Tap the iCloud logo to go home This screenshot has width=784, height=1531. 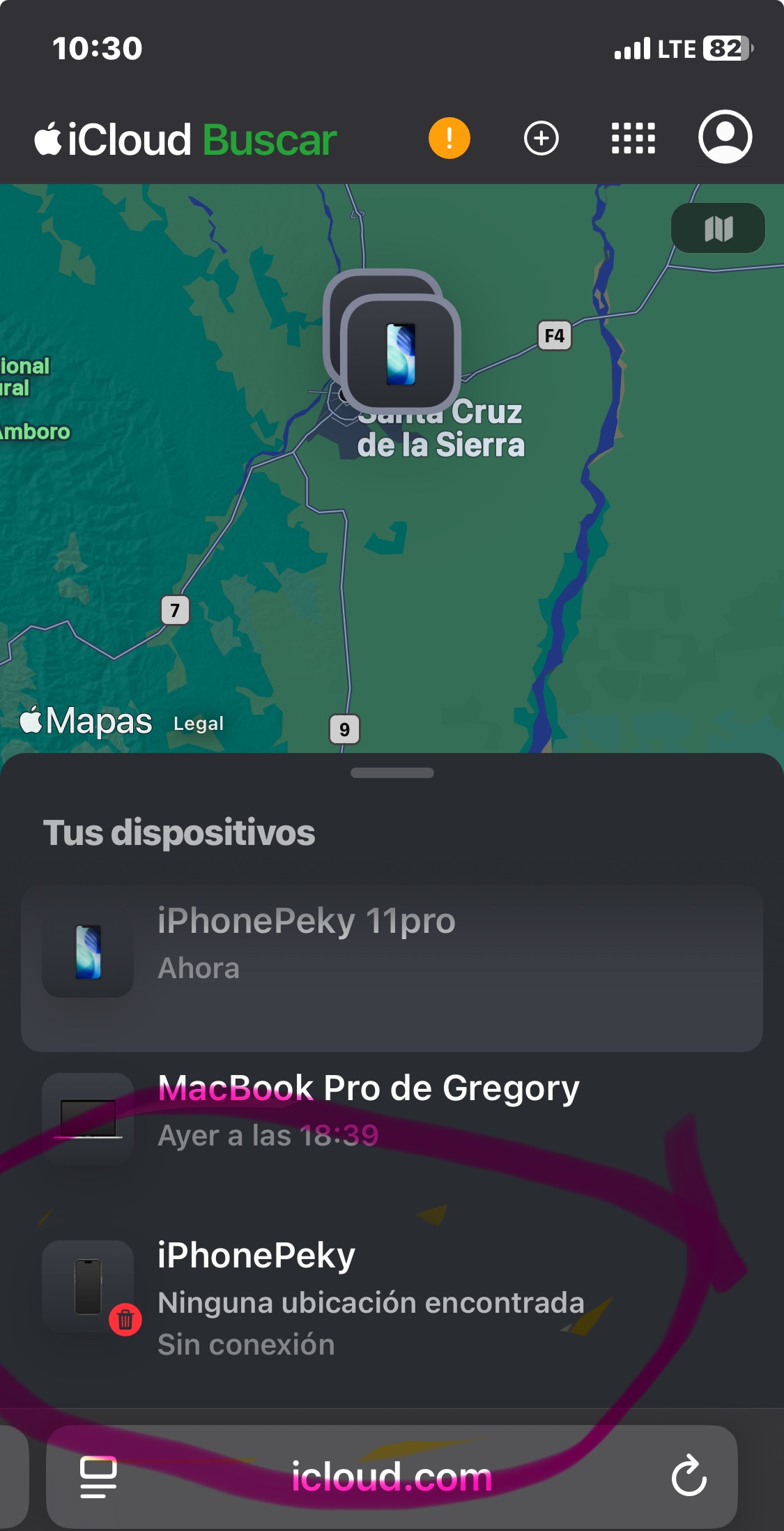[x=113, y=139]
